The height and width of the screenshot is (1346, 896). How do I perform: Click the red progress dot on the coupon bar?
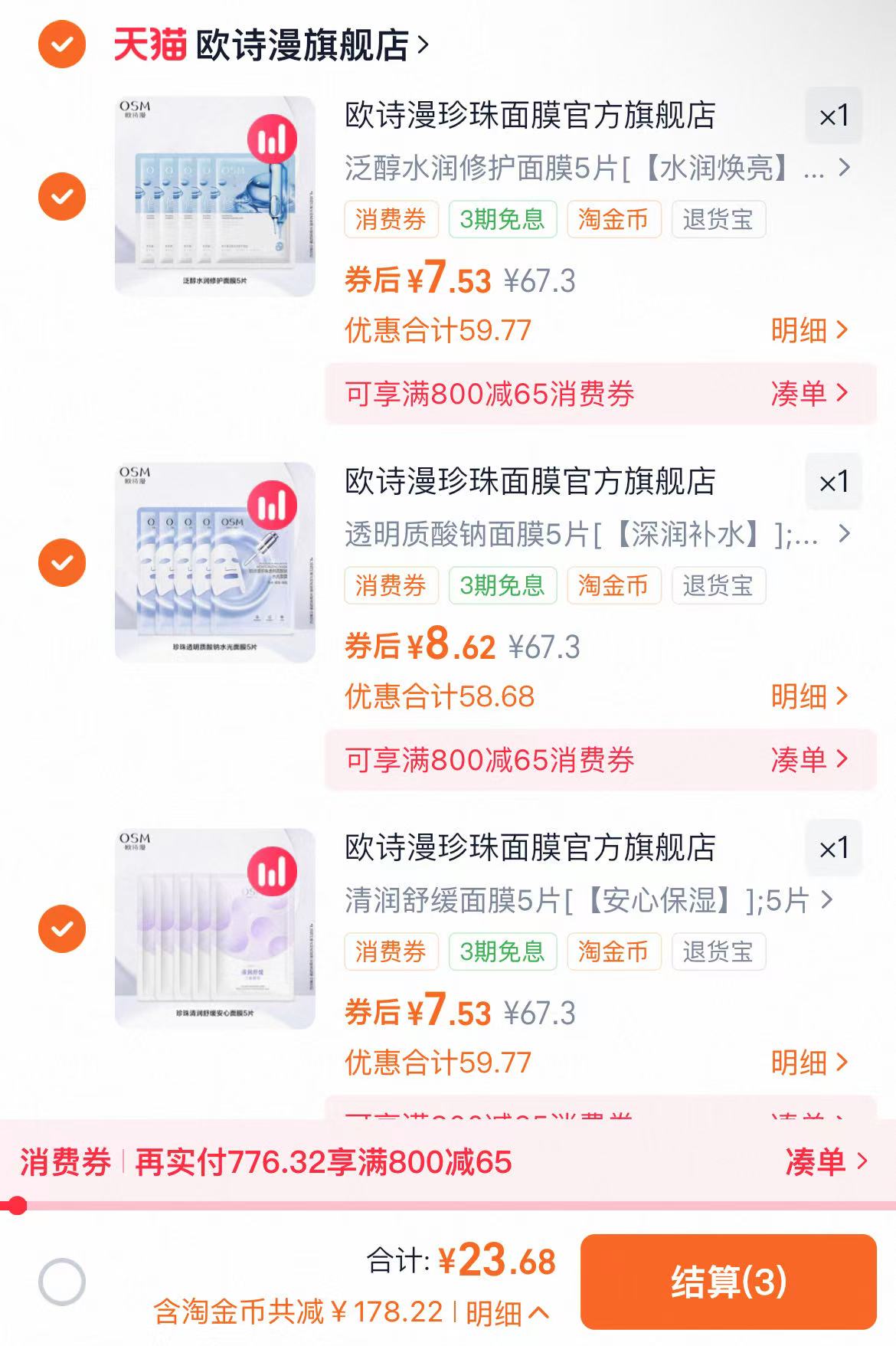[x=18, y=1205]
